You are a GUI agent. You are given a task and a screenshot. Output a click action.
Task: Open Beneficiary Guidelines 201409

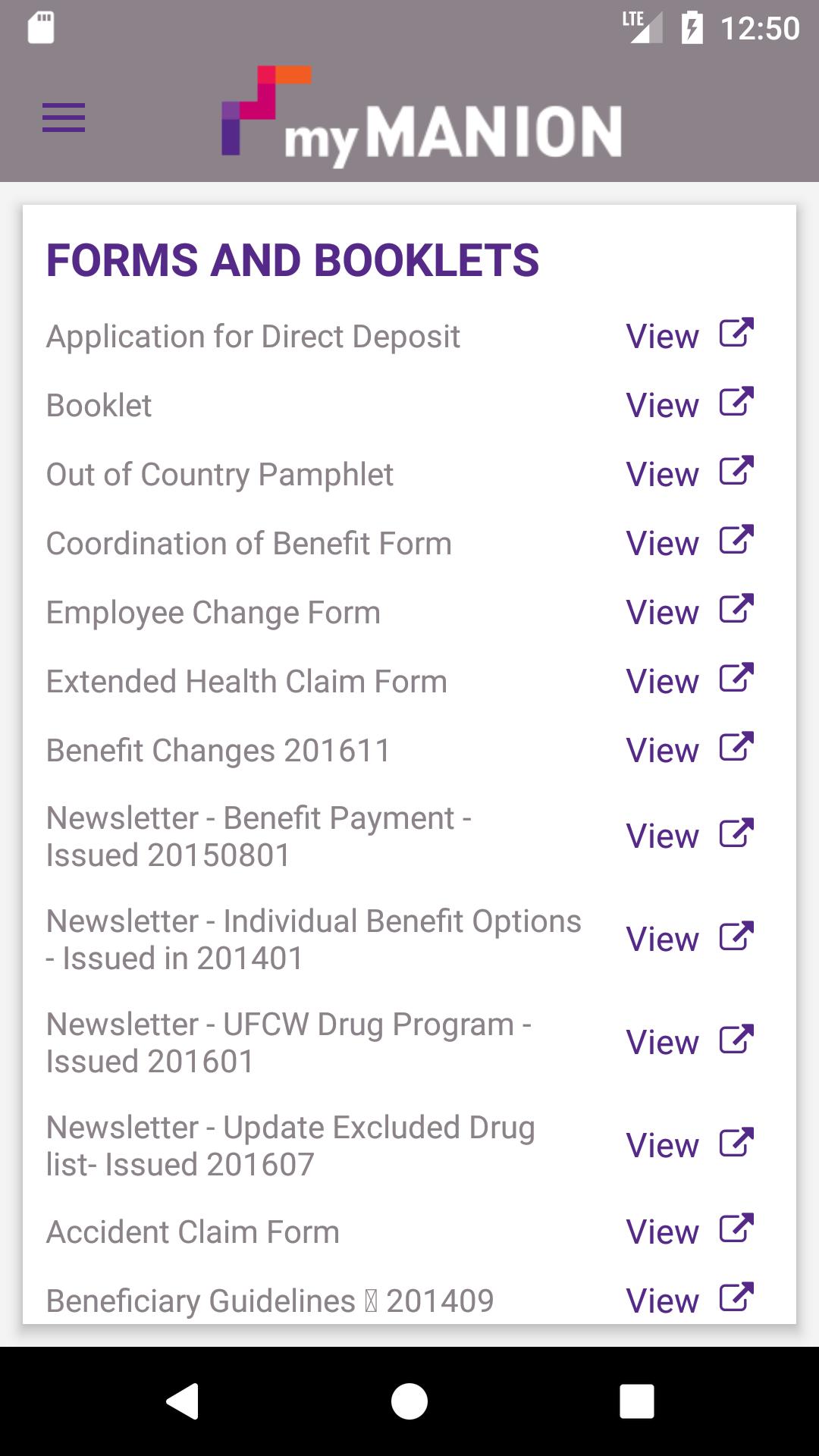coord(690,1300)
